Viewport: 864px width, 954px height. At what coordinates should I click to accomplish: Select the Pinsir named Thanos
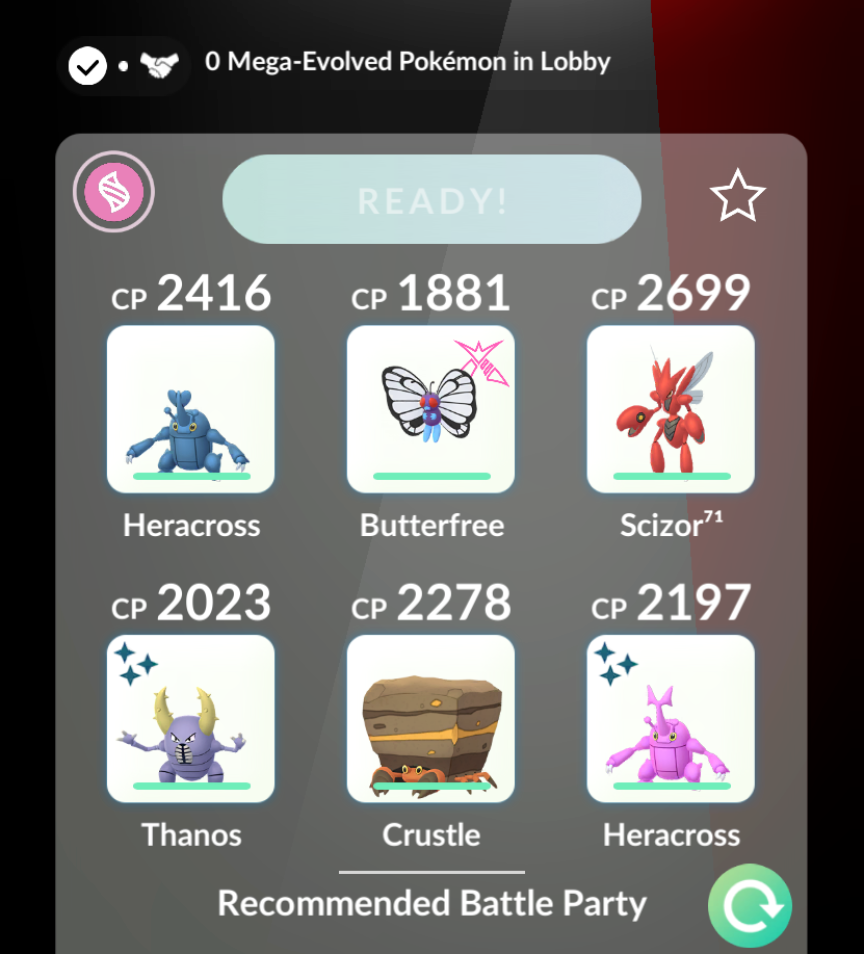(191, 718)
